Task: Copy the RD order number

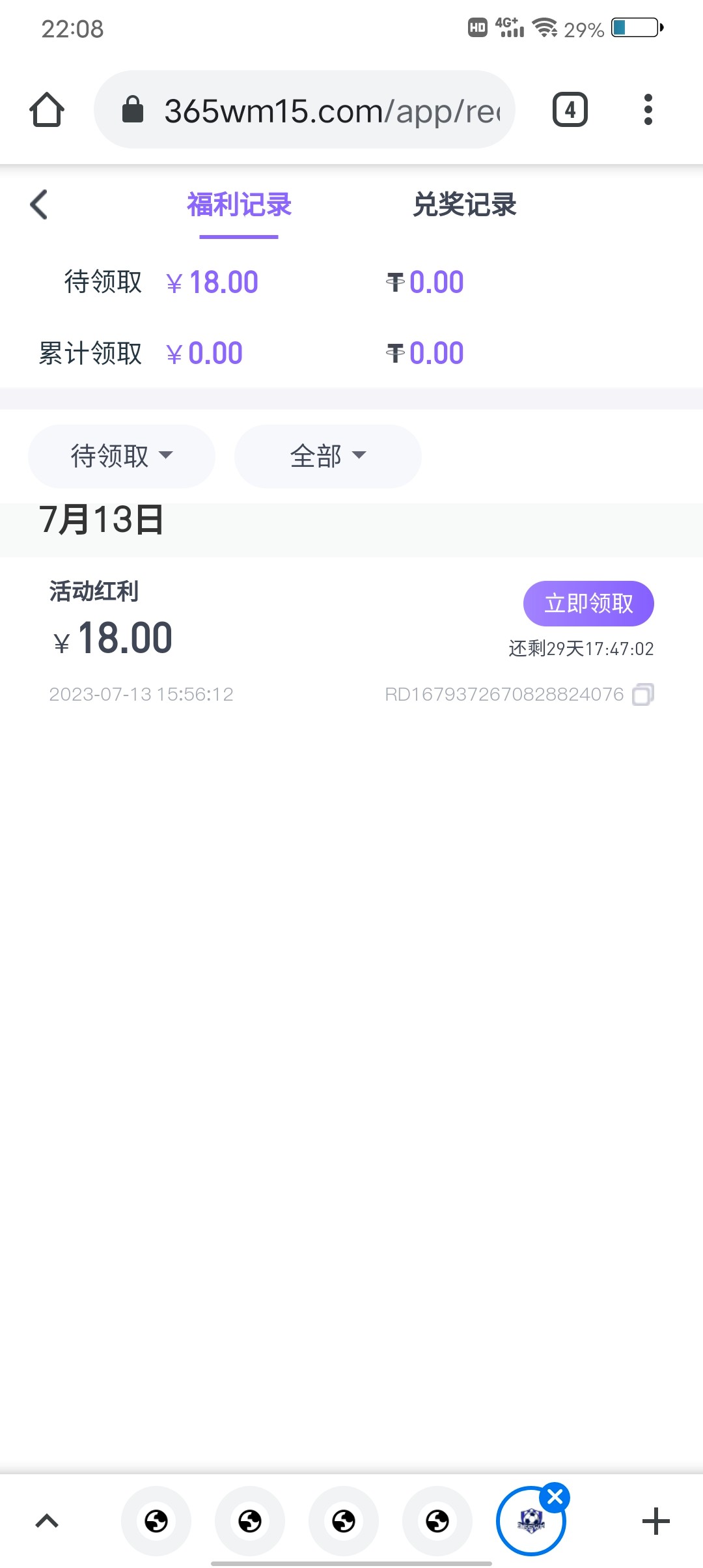Action: coord(643,694)
